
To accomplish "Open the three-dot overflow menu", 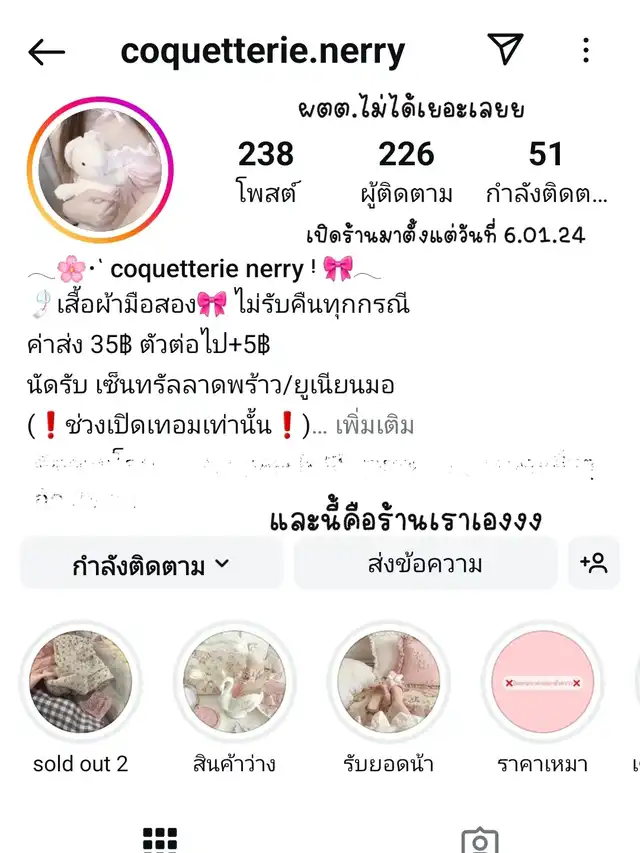I will point(586,50).
